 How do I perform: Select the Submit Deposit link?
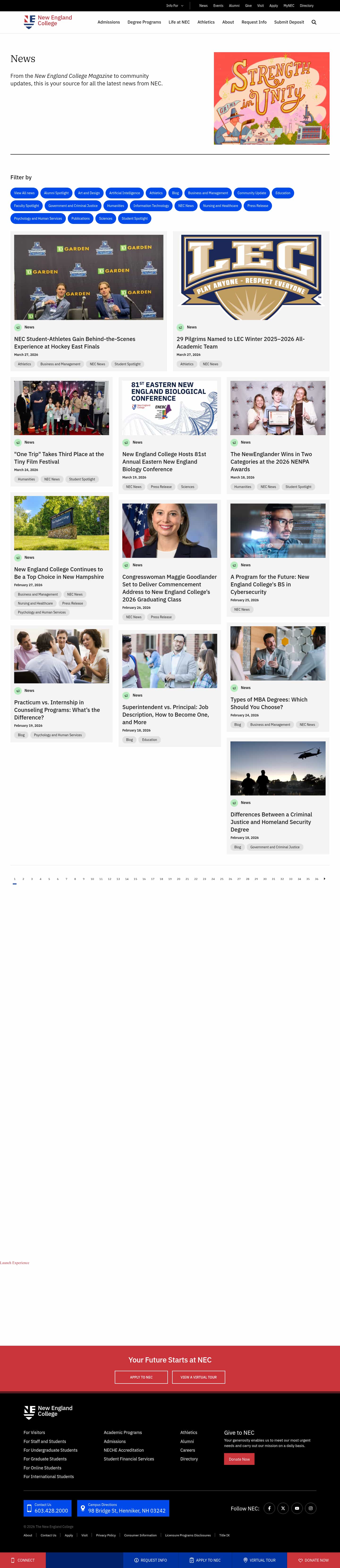[289, 22]
